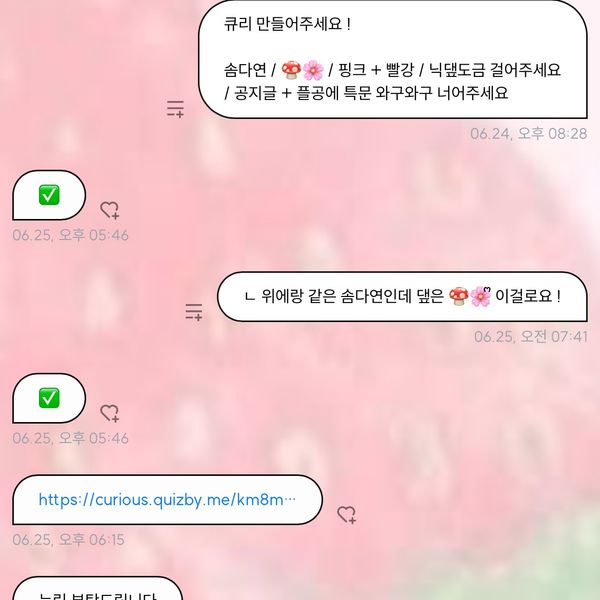
Task: Open the curious.quizby.me link
Action: [x=167, y=500]
